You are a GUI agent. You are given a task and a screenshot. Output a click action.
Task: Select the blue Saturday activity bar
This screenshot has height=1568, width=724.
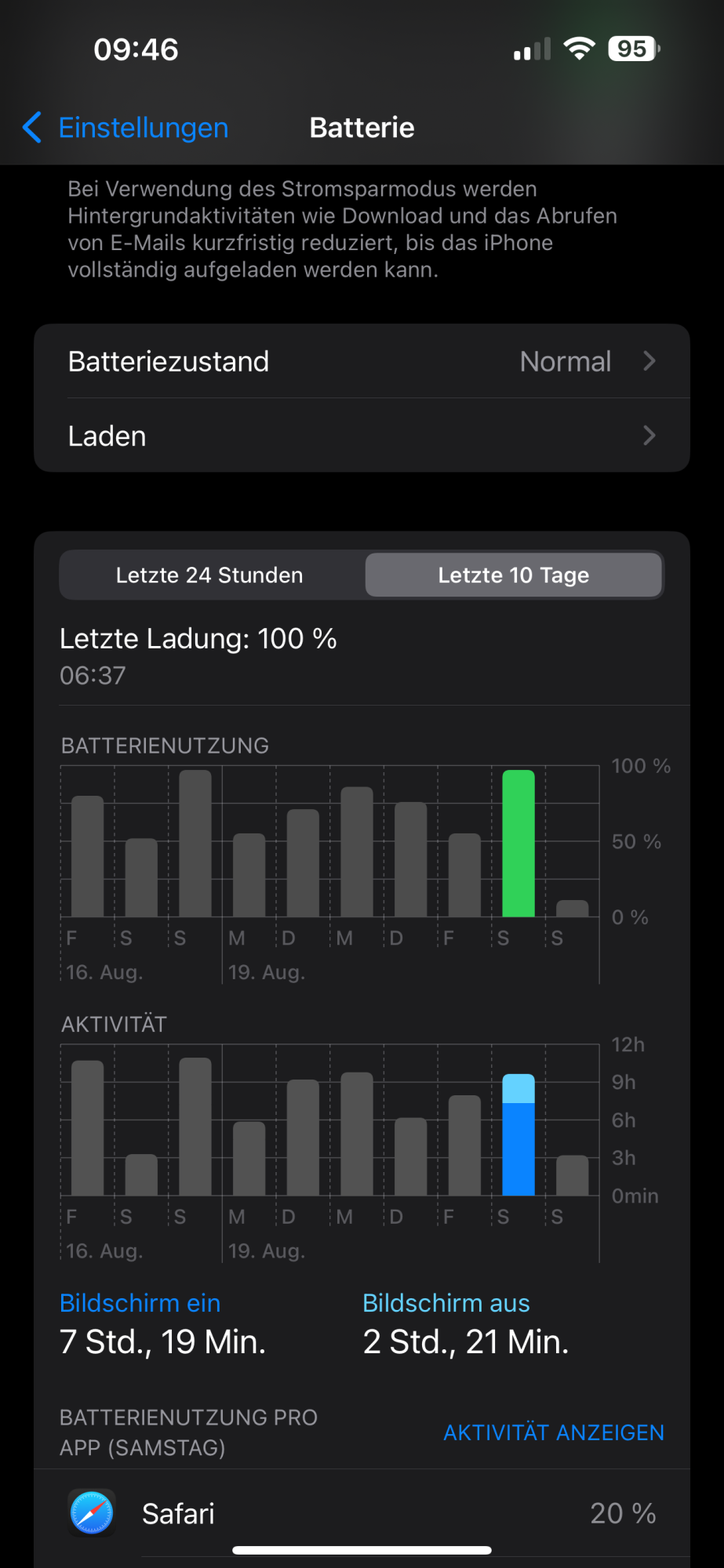pos(518,1137)
